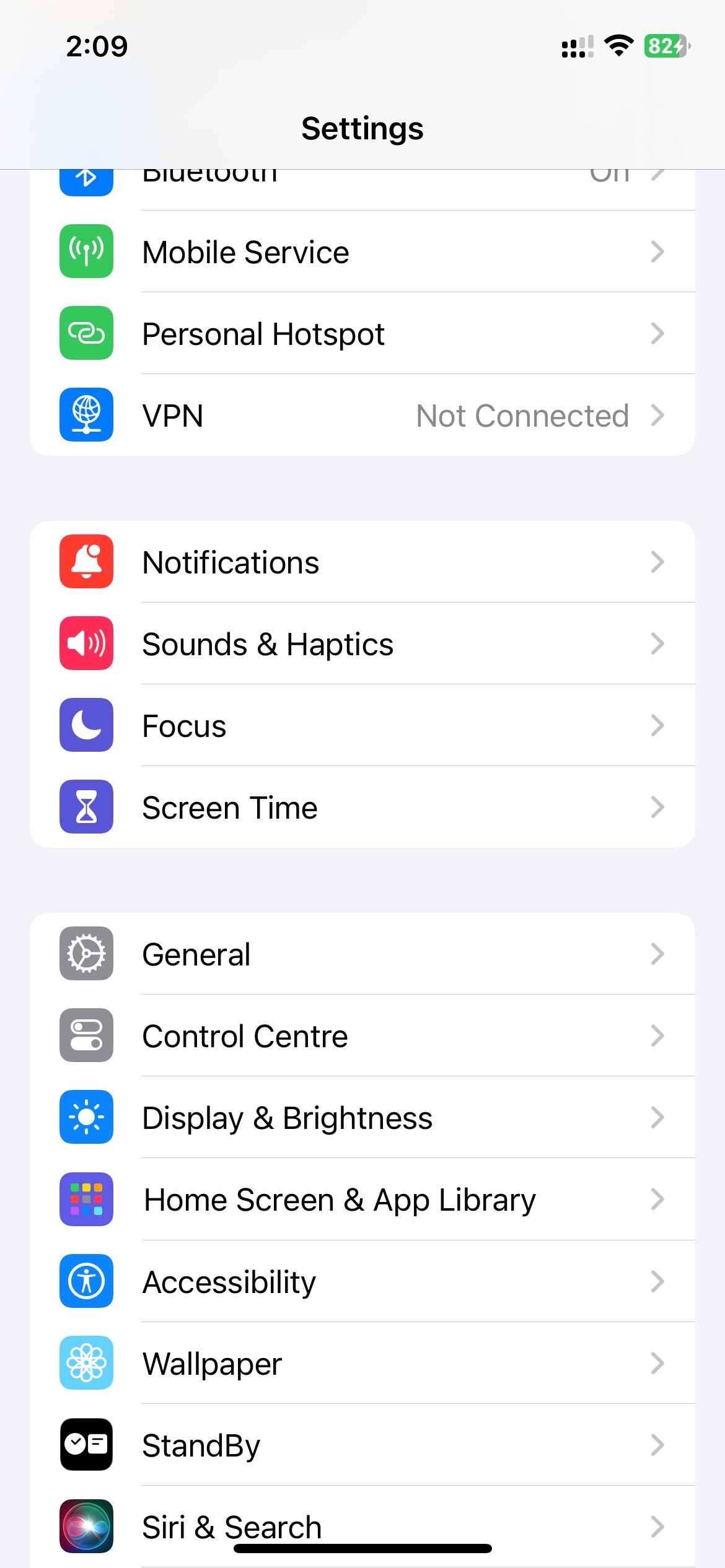The height and width of the screenshot is (1568, 725).
Task: Tap the Sounds & Haptics speaker icon
Action: click(x=86, y=643)
